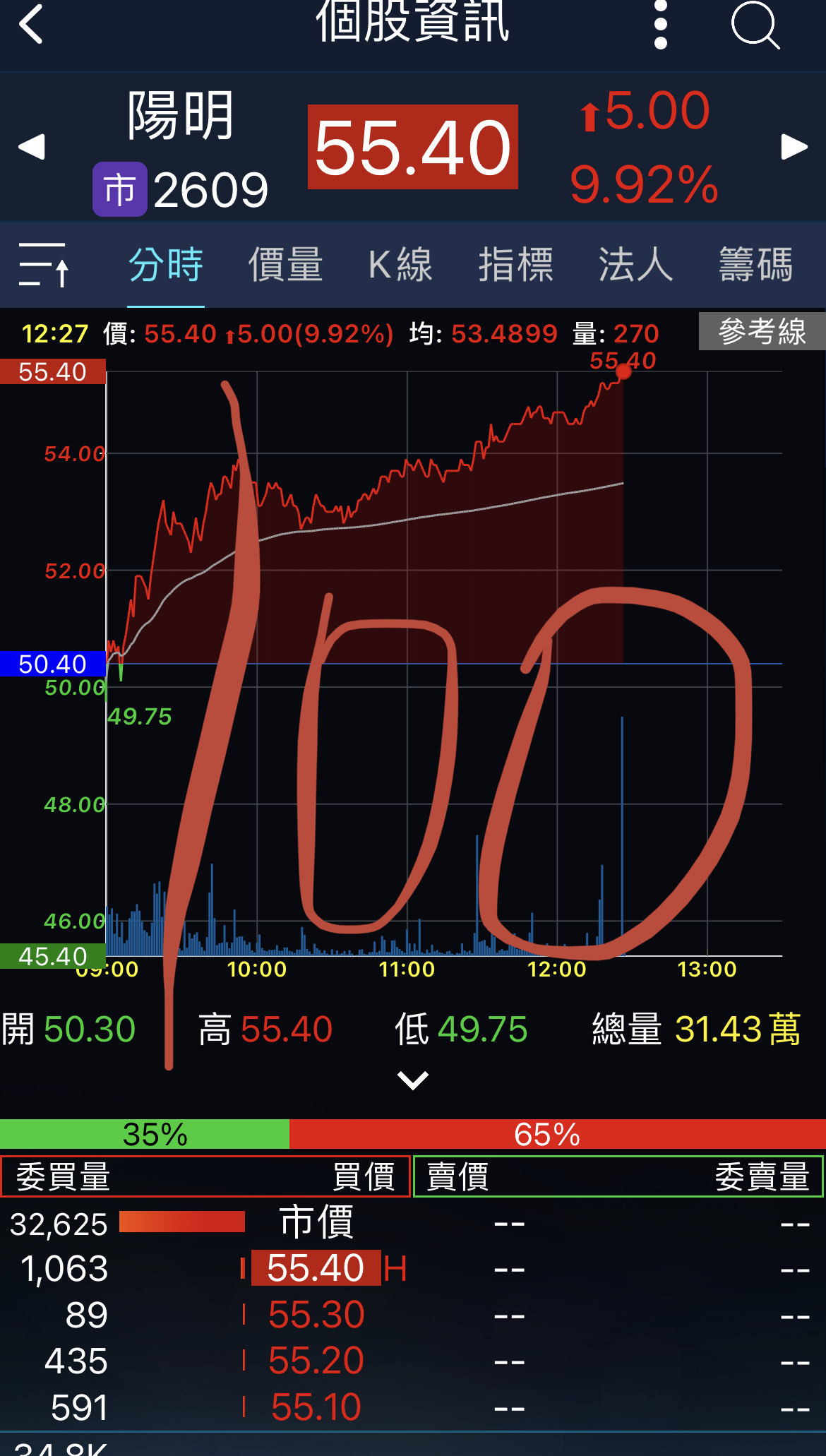The height and width of the screenshot is (1456, 826).
Task: Switch to the 價量 tab
Action: (x=285, y=265)
